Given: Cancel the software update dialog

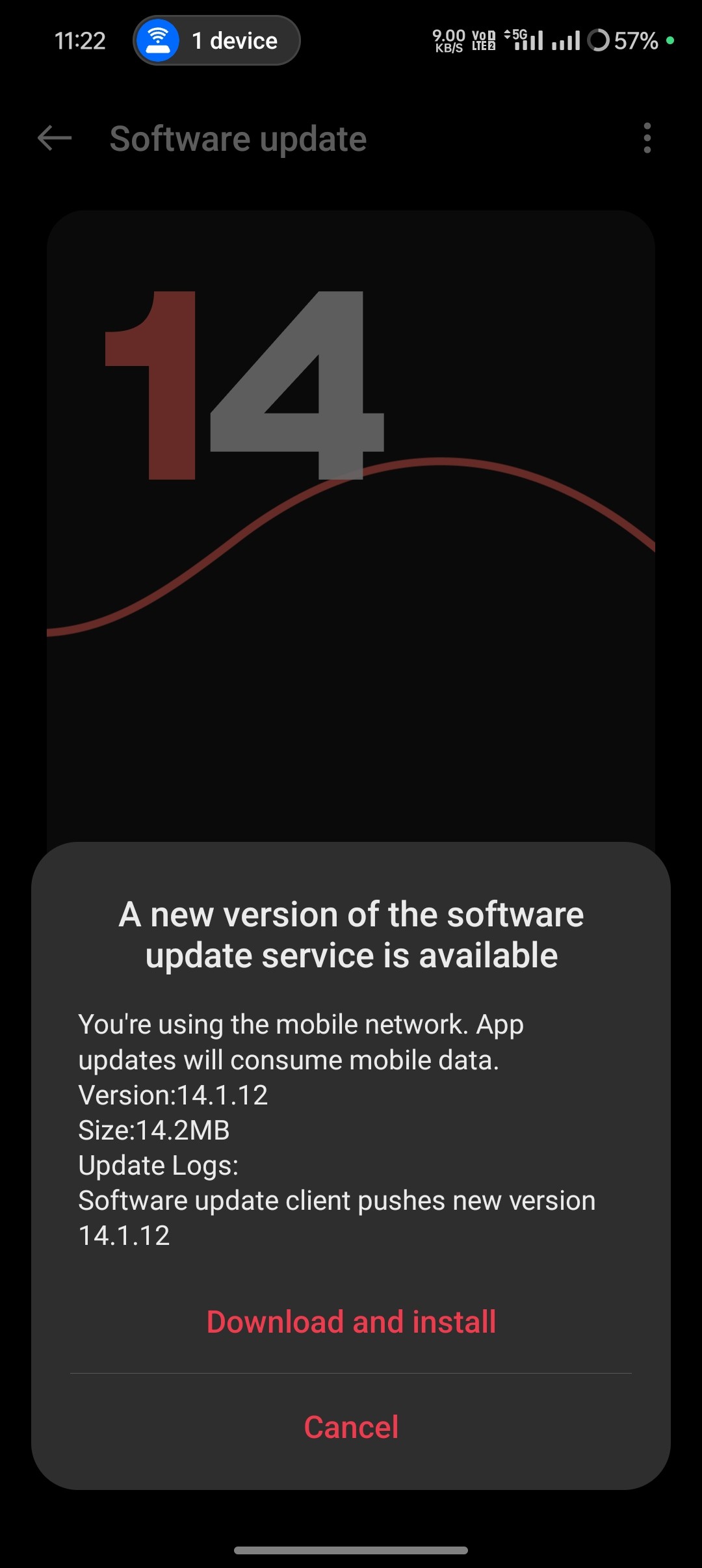Looking at the screenshot, I should (x=351, y=1427).
